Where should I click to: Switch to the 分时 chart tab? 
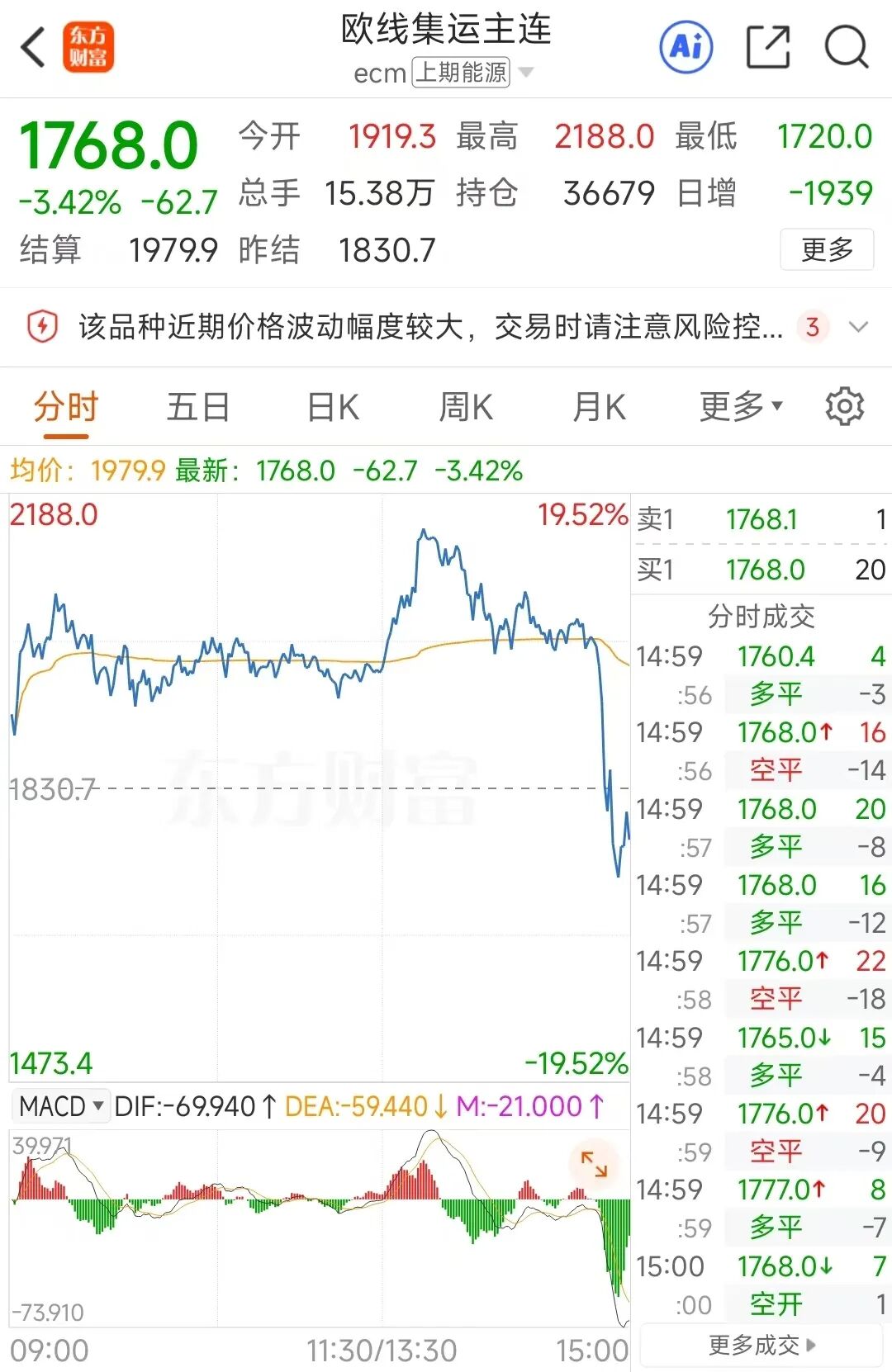tap(66, 407)
